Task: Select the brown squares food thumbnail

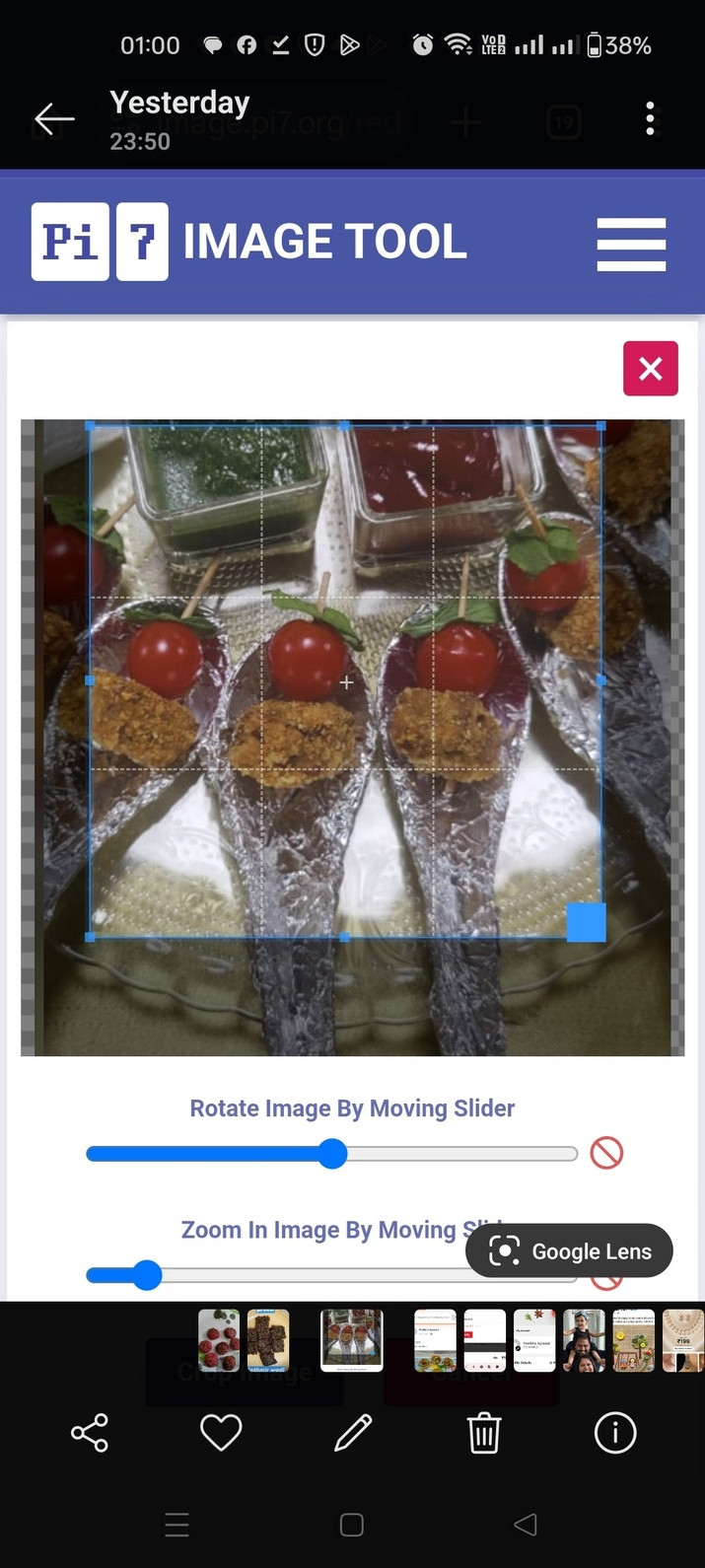Action: click(x=268, y=1340)
